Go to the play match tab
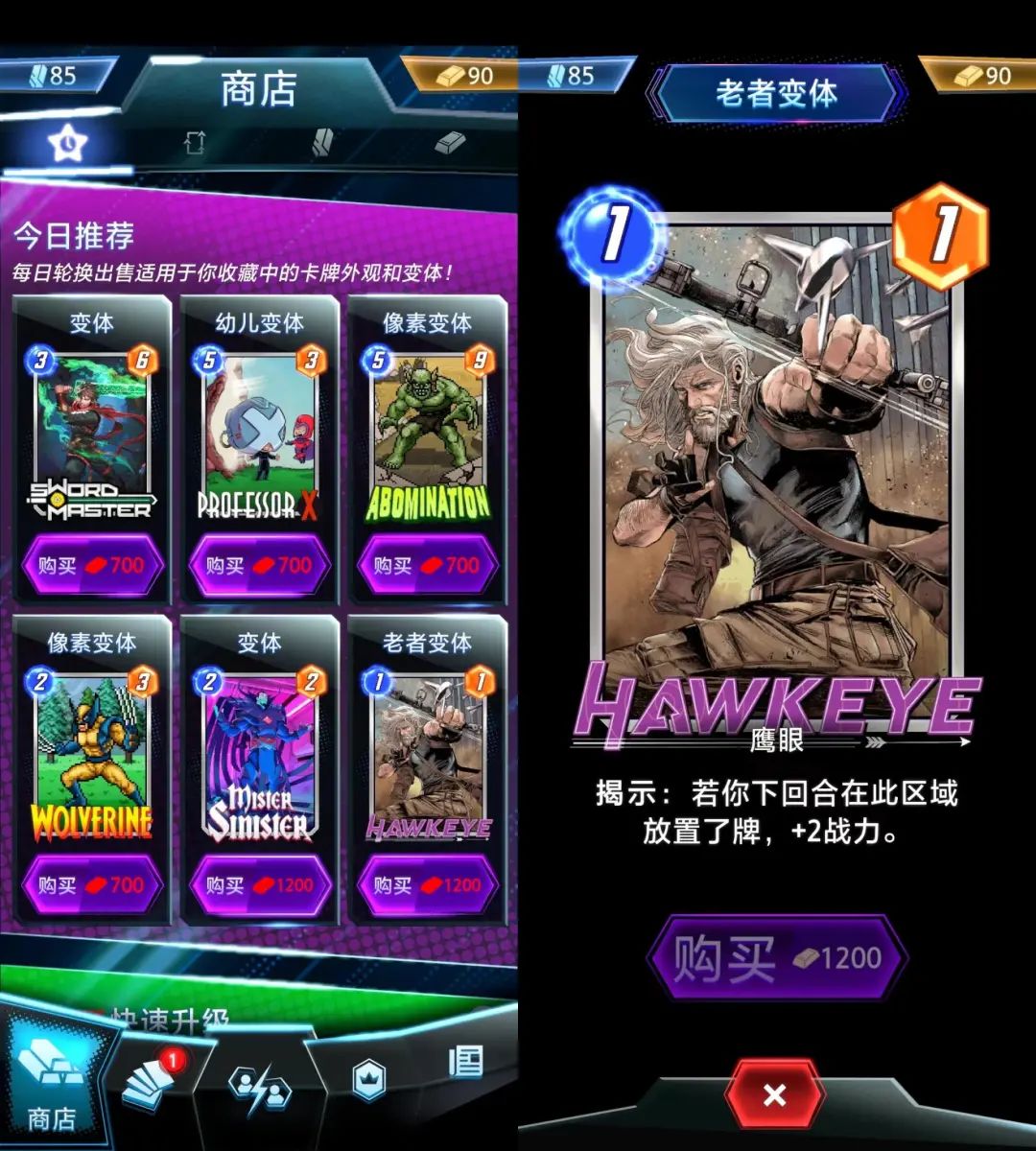This screenshot has width=1036, height=1151. tap(259, 1089)
